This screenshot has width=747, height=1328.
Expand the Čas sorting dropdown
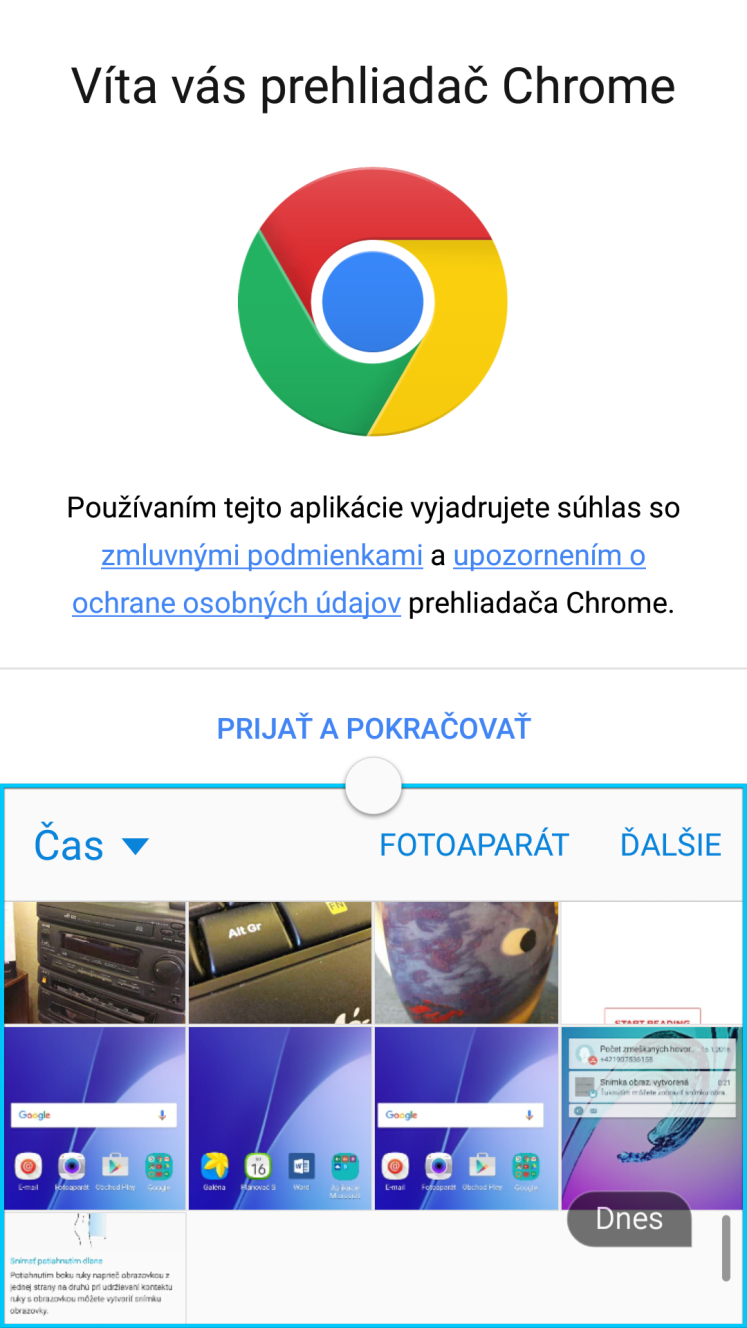pos(91,846)
